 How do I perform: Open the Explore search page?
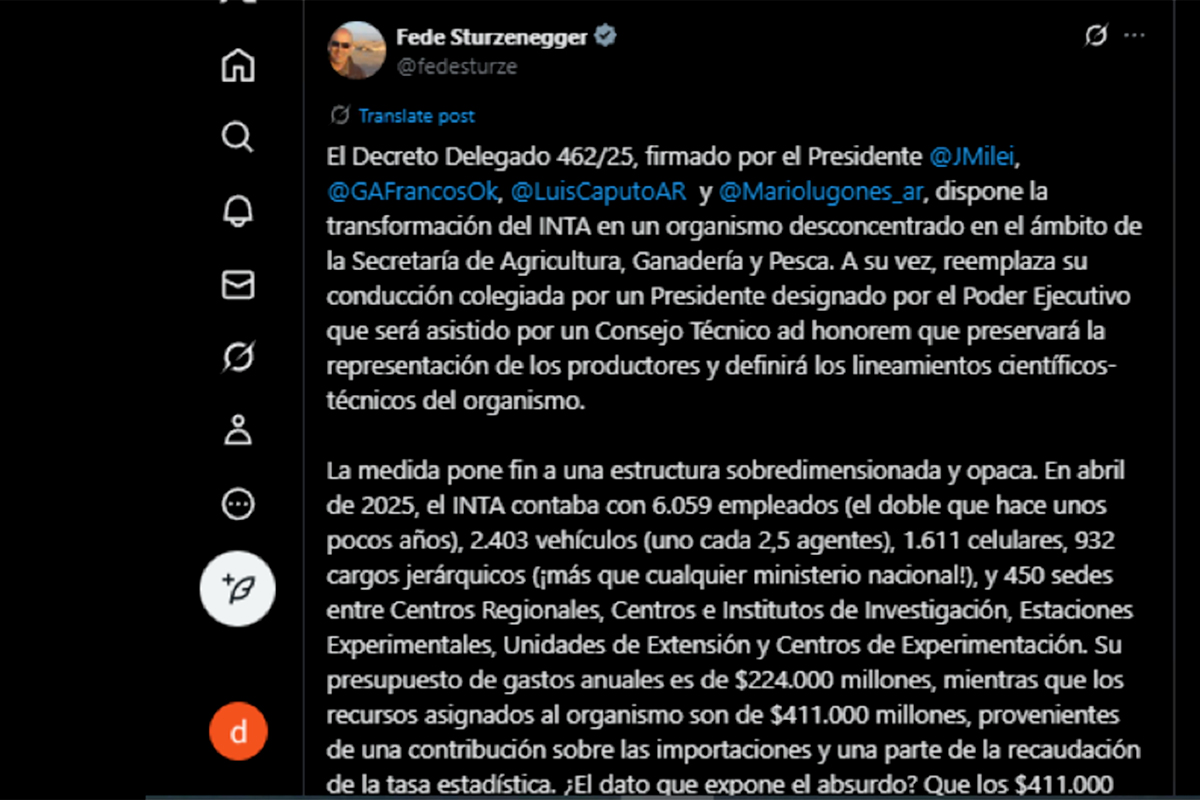coord(237,137)
